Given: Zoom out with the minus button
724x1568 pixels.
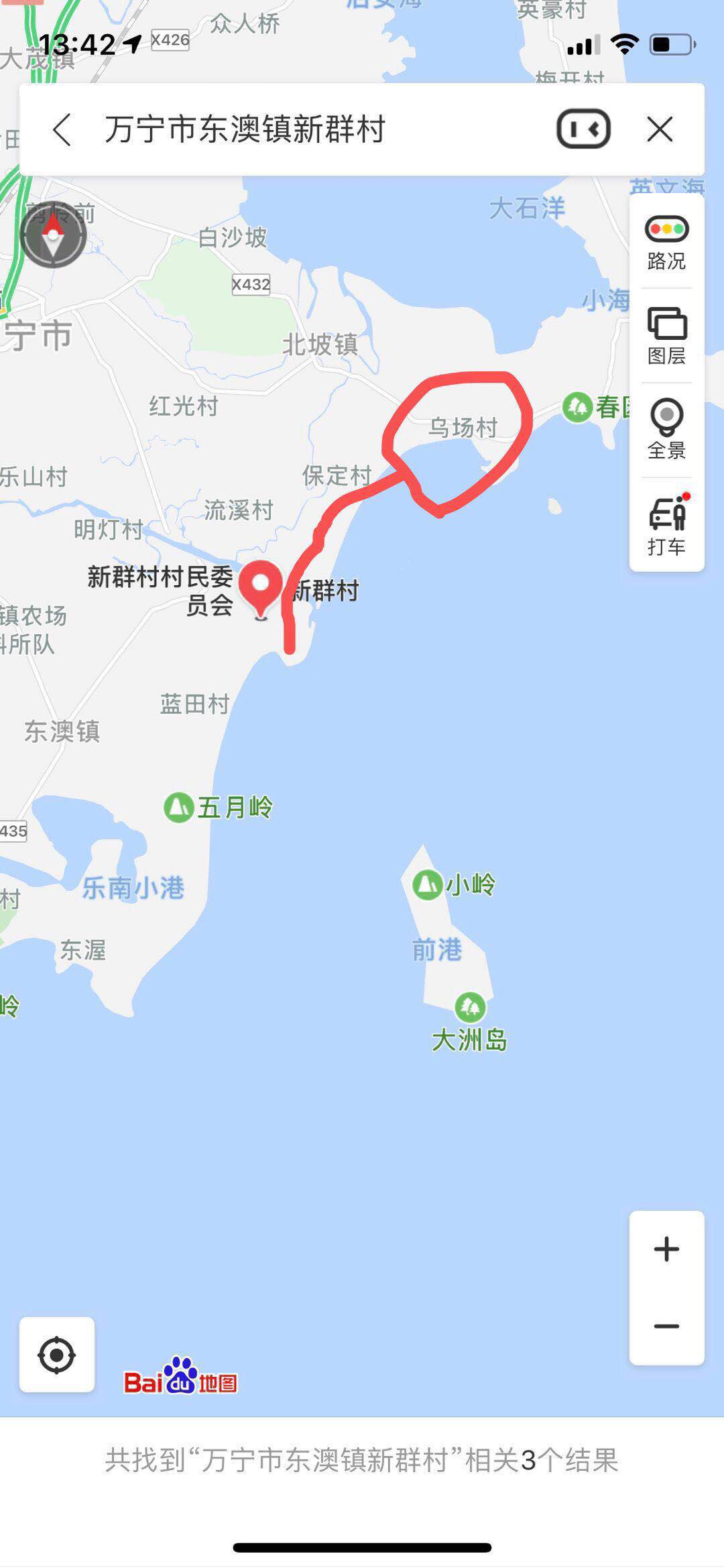Looking at the screenshot, I should 666,1327.
